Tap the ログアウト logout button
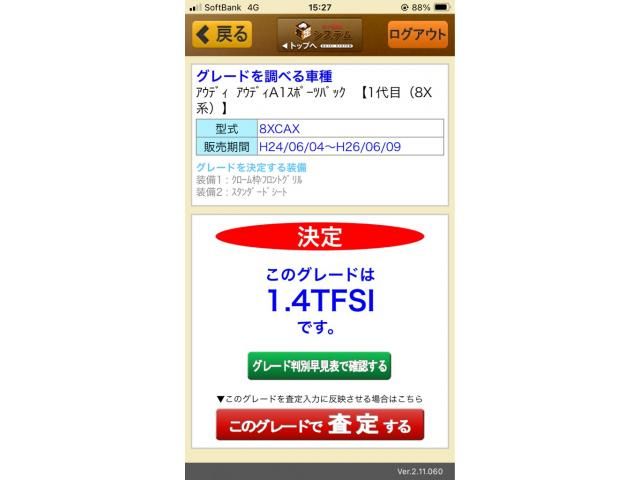Screen dimensions: 640x480 click(x=417, y=34)
